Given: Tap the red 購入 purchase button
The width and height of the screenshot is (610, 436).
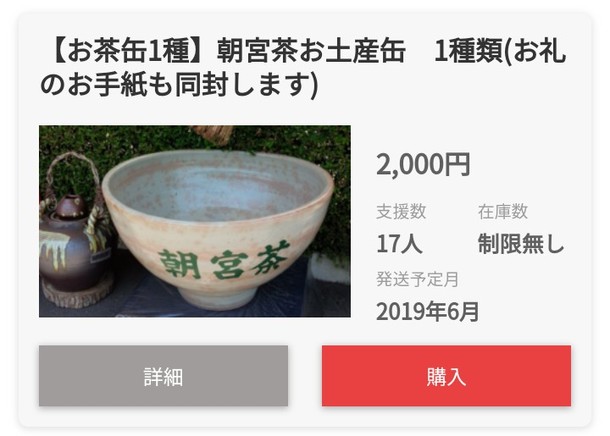Looking at the screenshot, I should 446,376.
